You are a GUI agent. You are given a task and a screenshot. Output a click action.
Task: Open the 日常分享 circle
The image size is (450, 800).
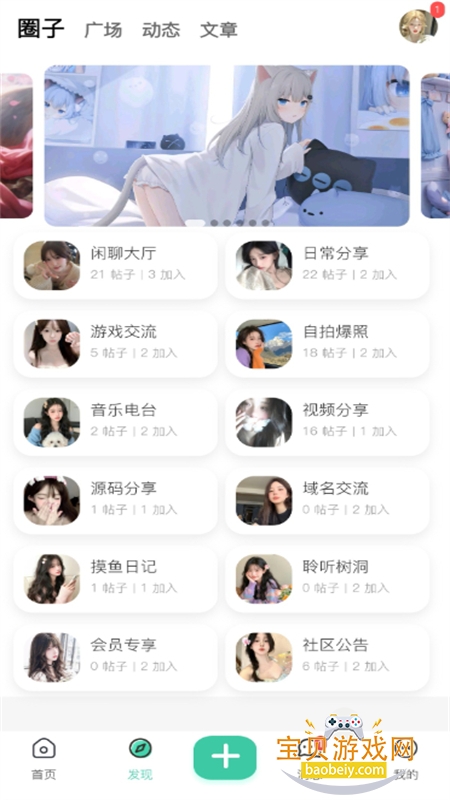tap(327, 265)
